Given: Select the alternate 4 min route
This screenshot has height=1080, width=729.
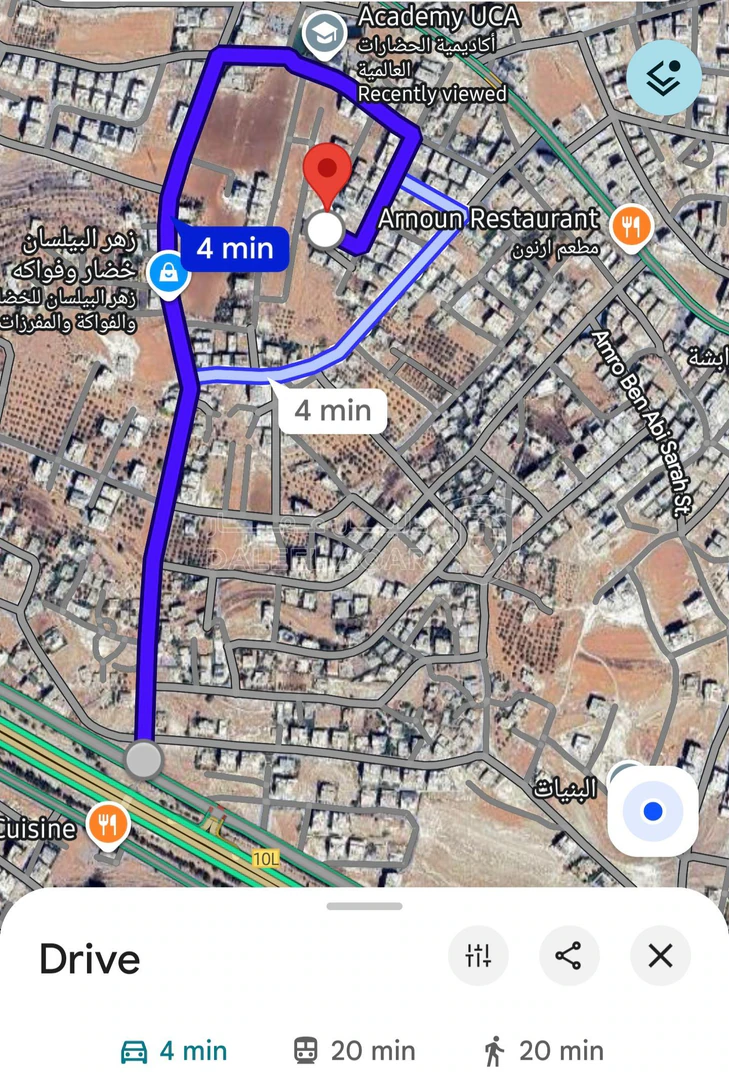Looking at the screenshot, I should tap(330, 411).
